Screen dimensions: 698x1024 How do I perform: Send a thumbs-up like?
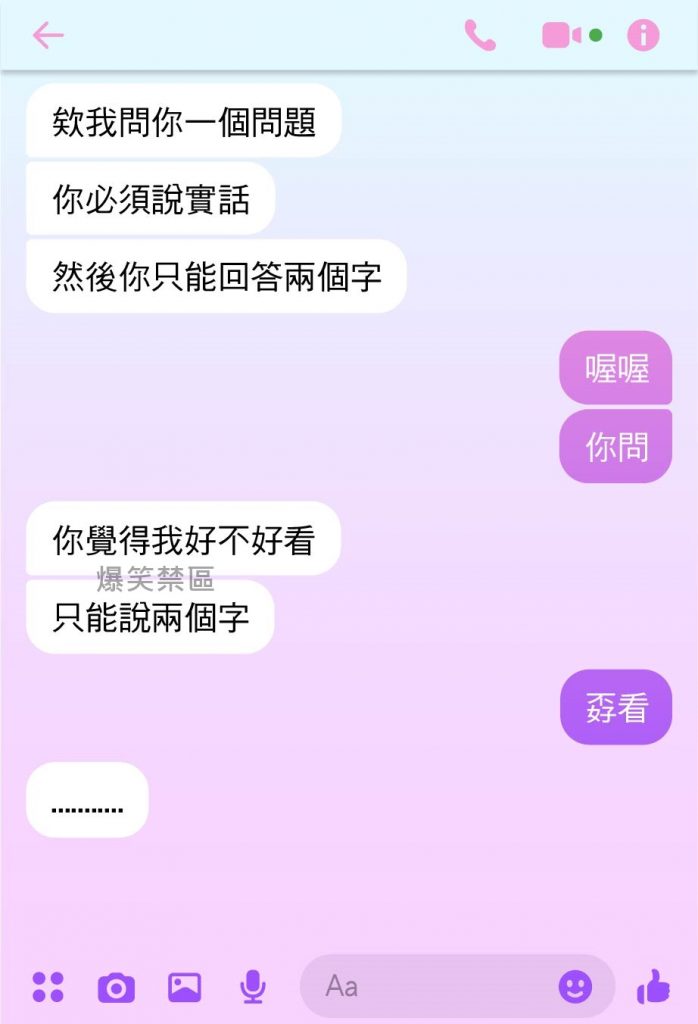[x=654, y=987]
